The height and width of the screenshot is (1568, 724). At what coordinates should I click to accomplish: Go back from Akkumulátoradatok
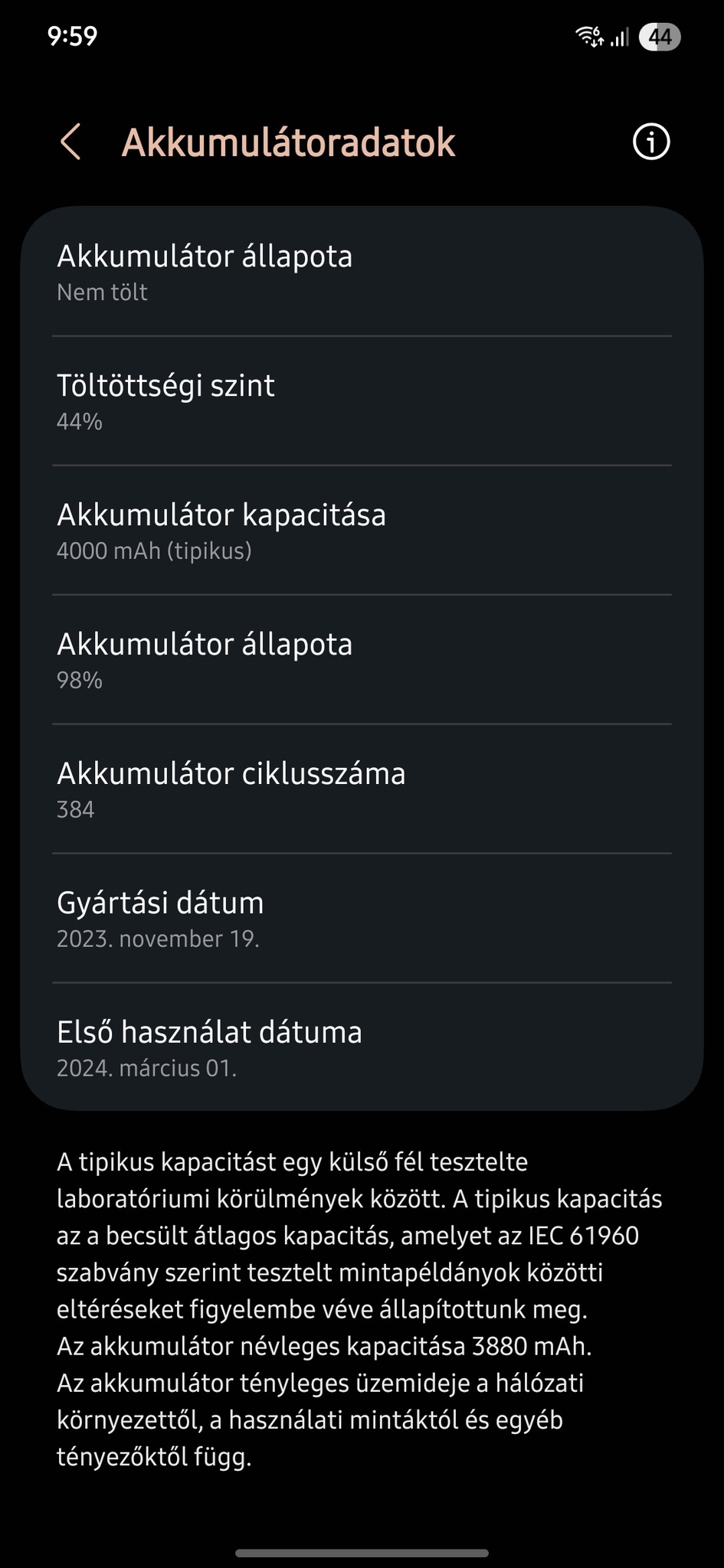tap(70, 142)
